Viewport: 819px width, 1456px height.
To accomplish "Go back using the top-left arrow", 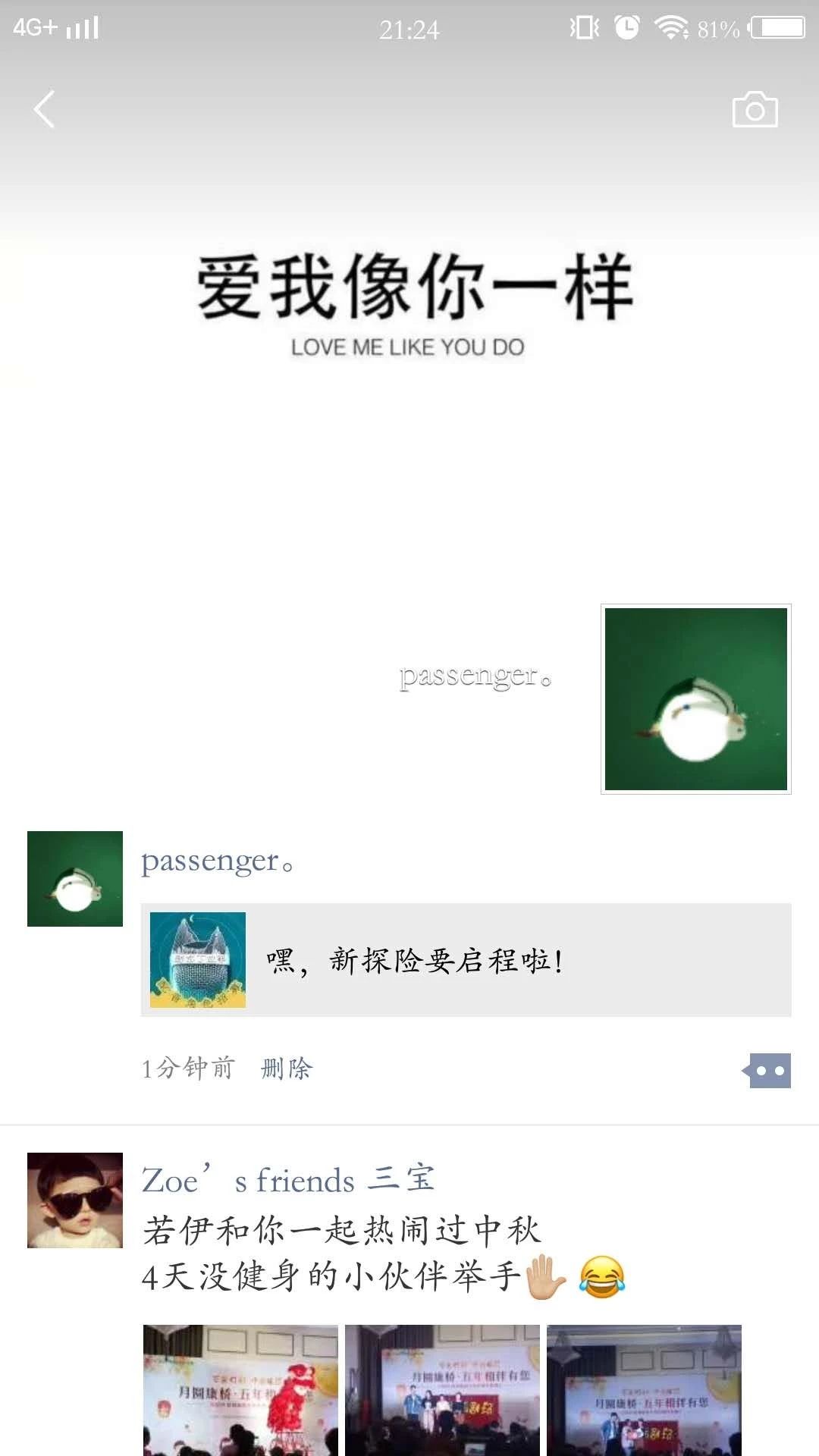I will [x=45, y=110].
